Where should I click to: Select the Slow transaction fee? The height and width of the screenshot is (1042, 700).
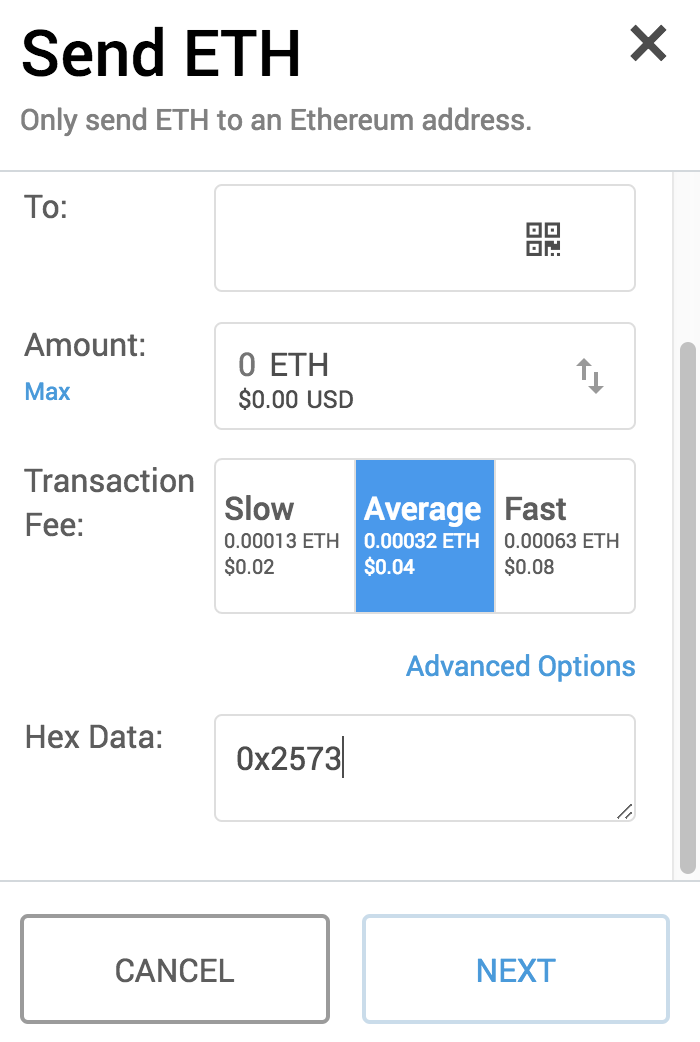pyautogui.click(x=285, y=536)
